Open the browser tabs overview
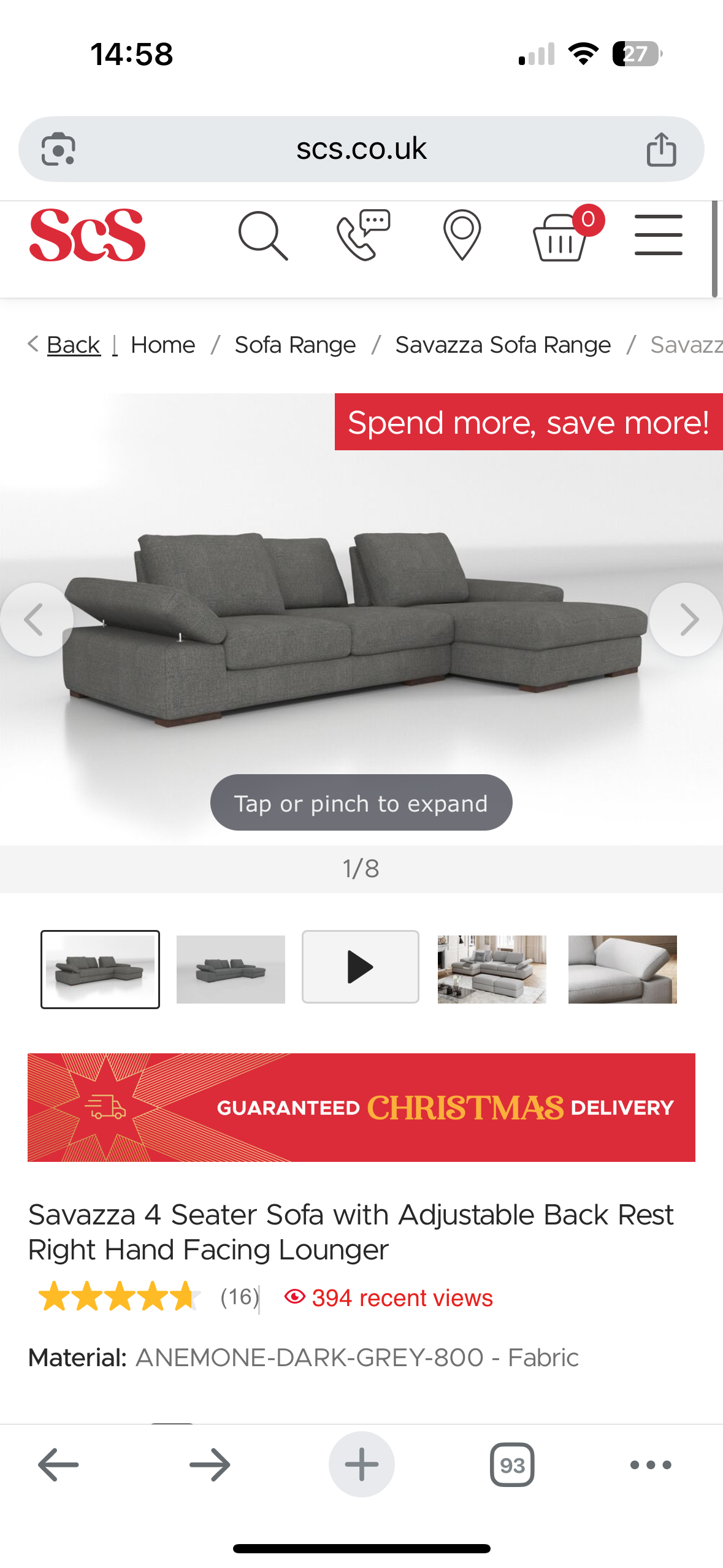The width and height of the screenshot is (723, 1568). pyautogui.click(x=512, y=1465)
